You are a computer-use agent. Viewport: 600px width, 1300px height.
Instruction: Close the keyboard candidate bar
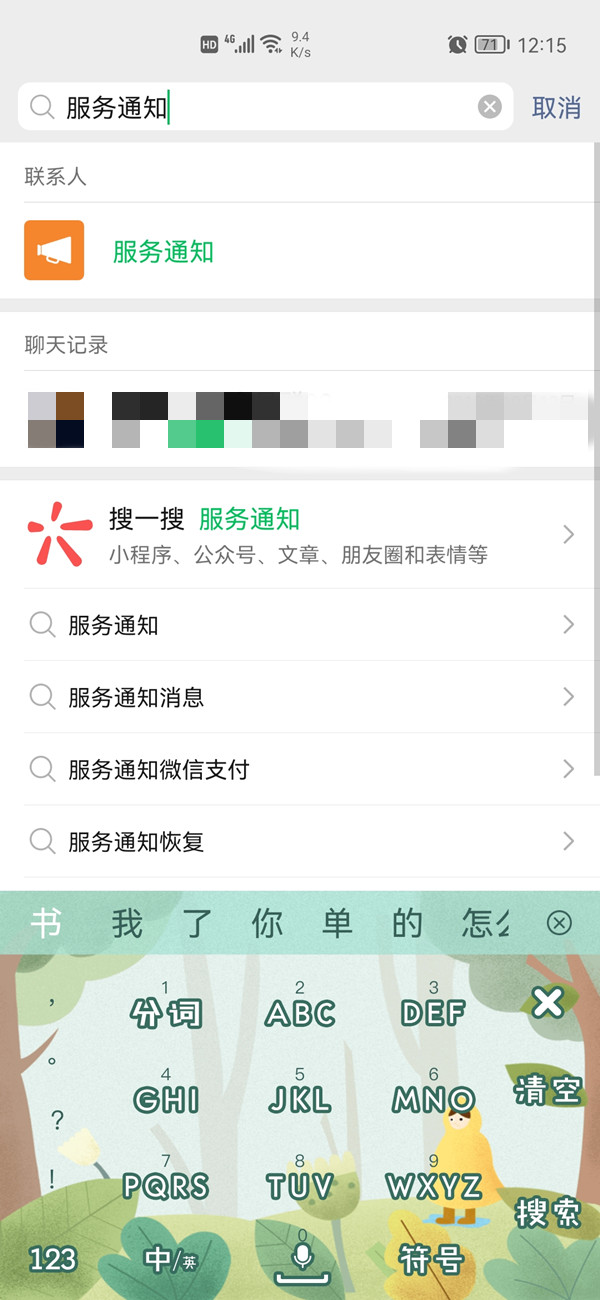(559, 923)
